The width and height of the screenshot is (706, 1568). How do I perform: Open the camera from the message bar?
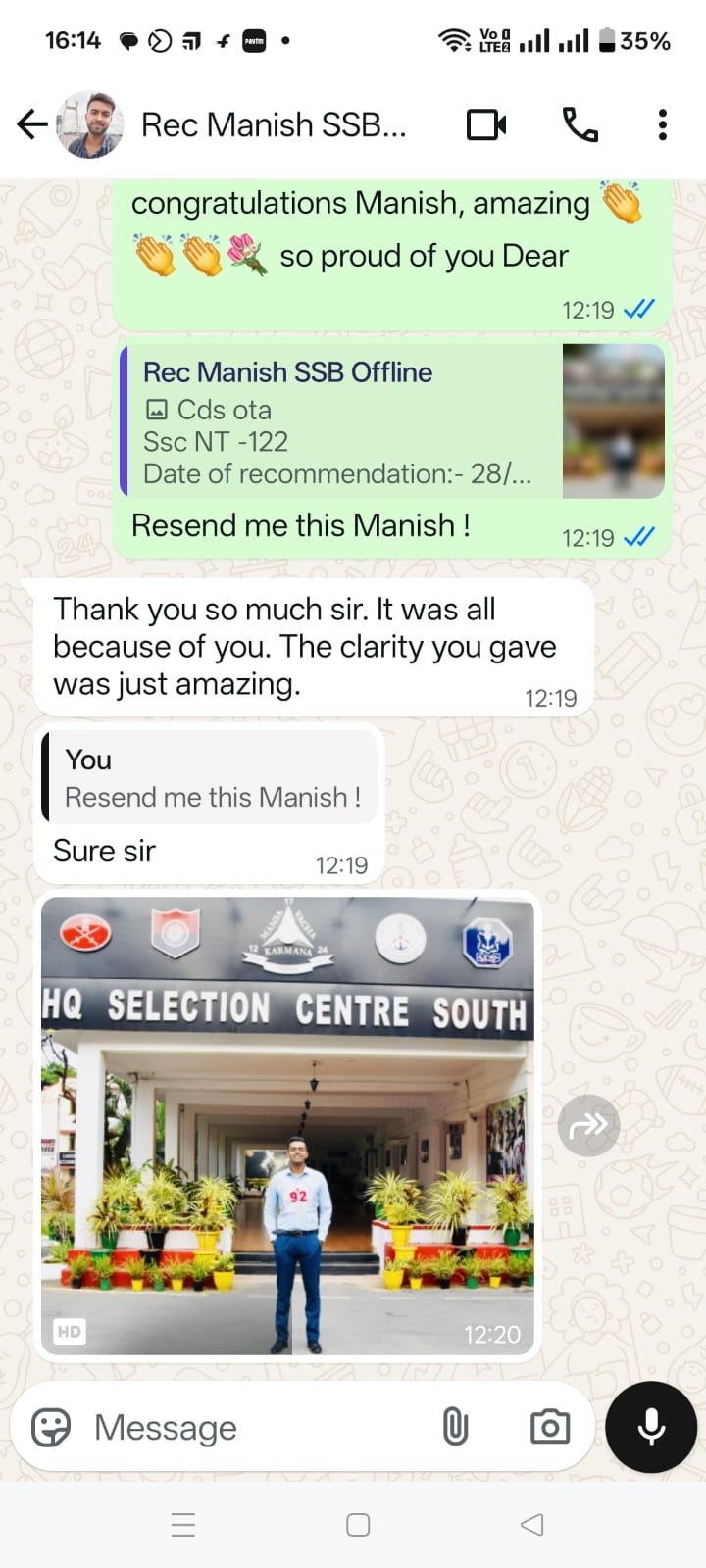(549, 1427)
